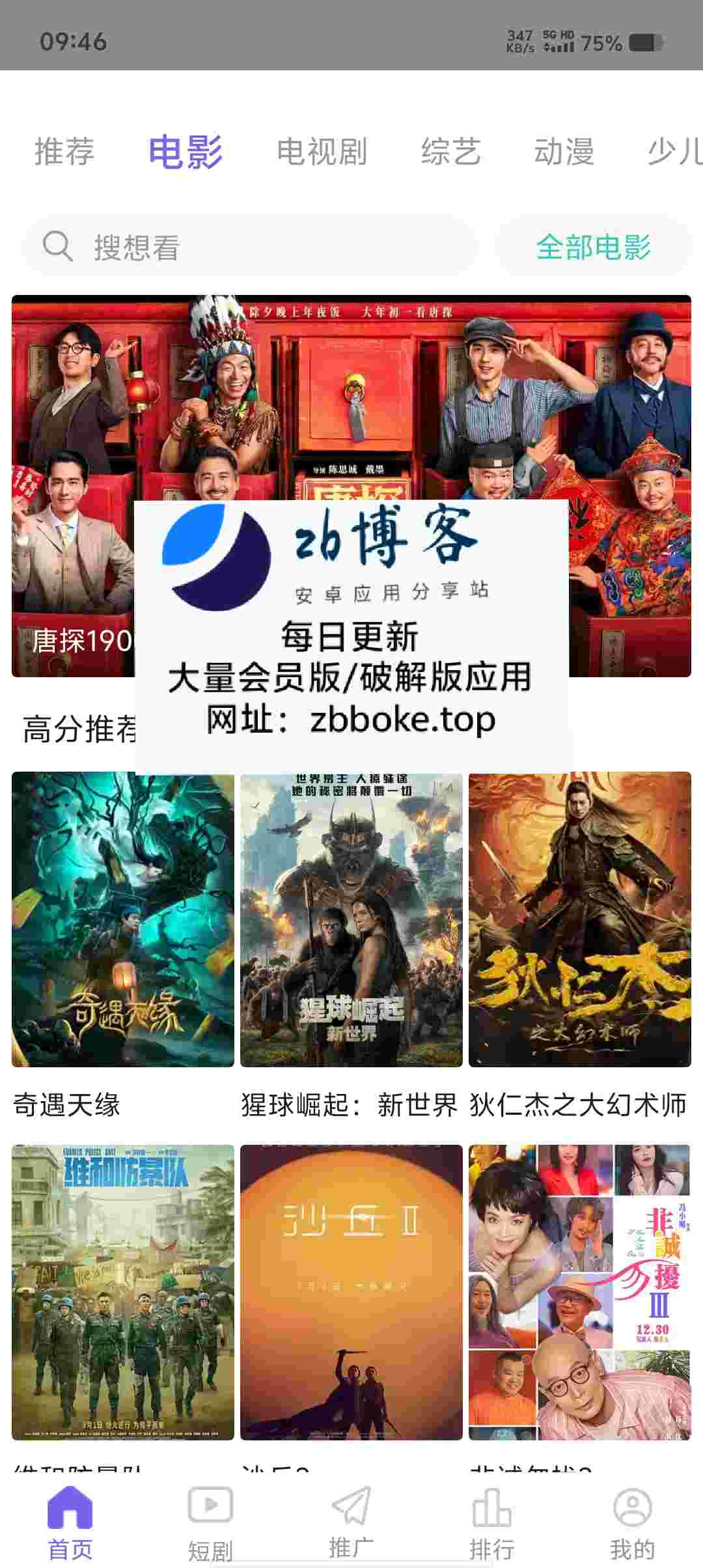Go to the 首页 home tab

click(70, 1521)
